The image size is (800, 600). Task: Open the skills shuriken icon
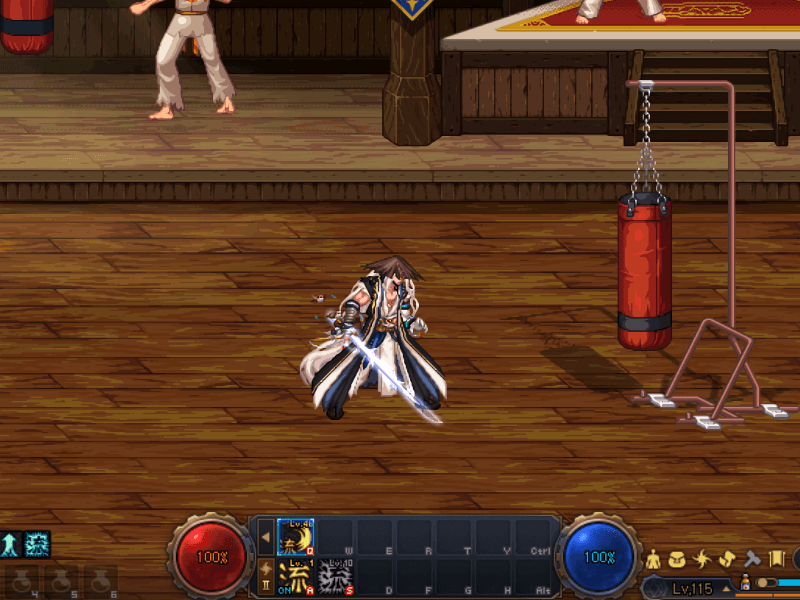pyautogui.click(x=703, y=559)
